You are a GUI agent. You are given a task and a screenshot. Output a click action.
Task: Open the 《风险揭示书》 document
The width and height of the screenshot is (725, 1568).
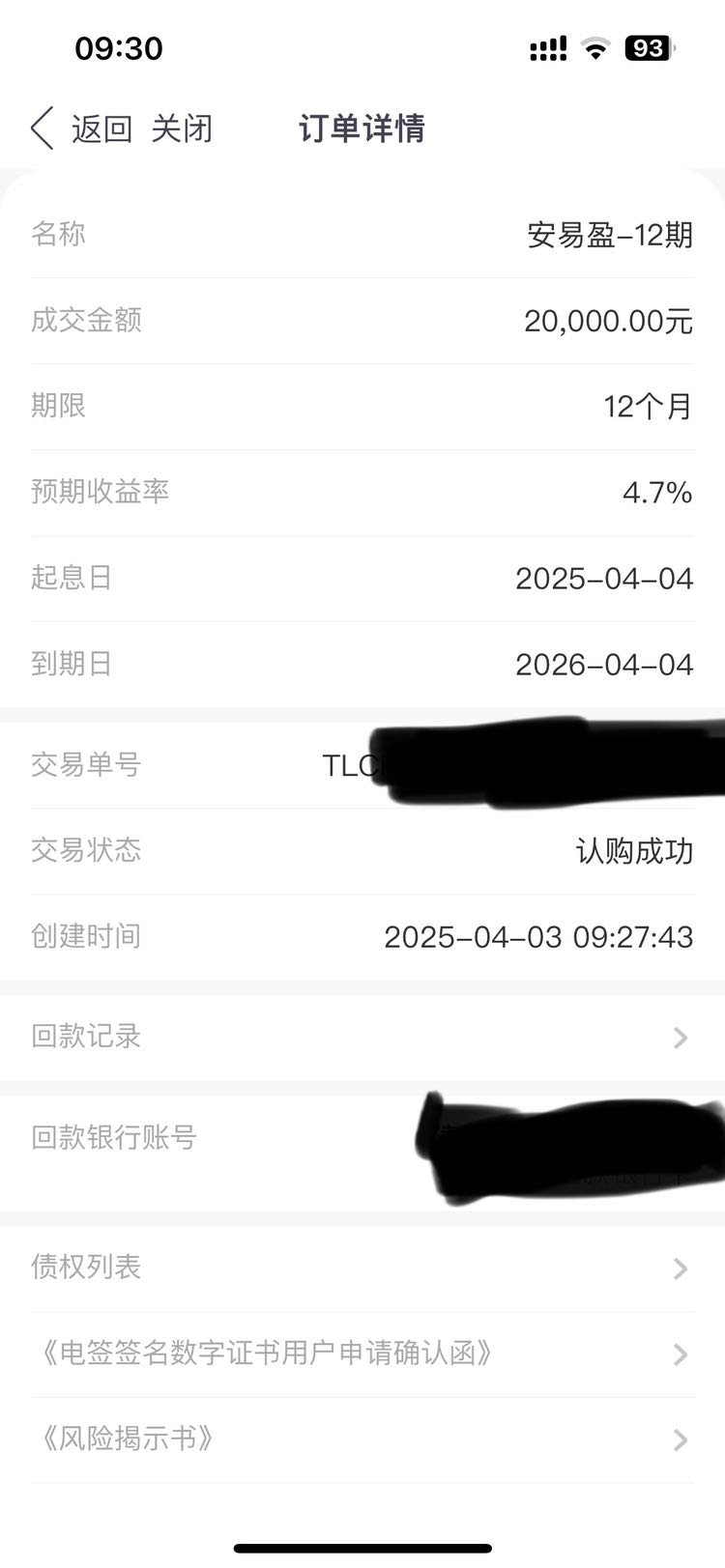(x=362, y=1440)
